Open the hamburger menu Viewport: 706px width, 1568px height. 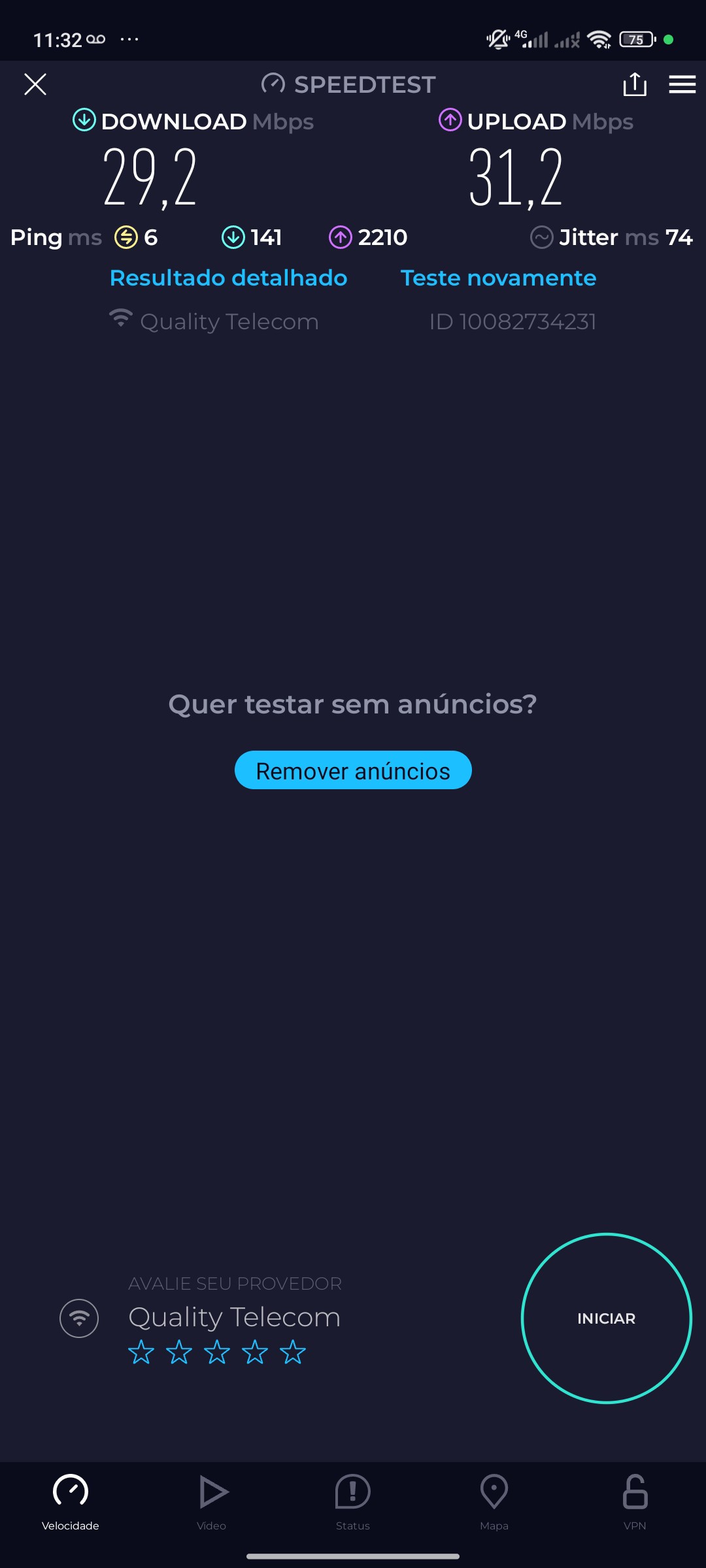point(682,84)
